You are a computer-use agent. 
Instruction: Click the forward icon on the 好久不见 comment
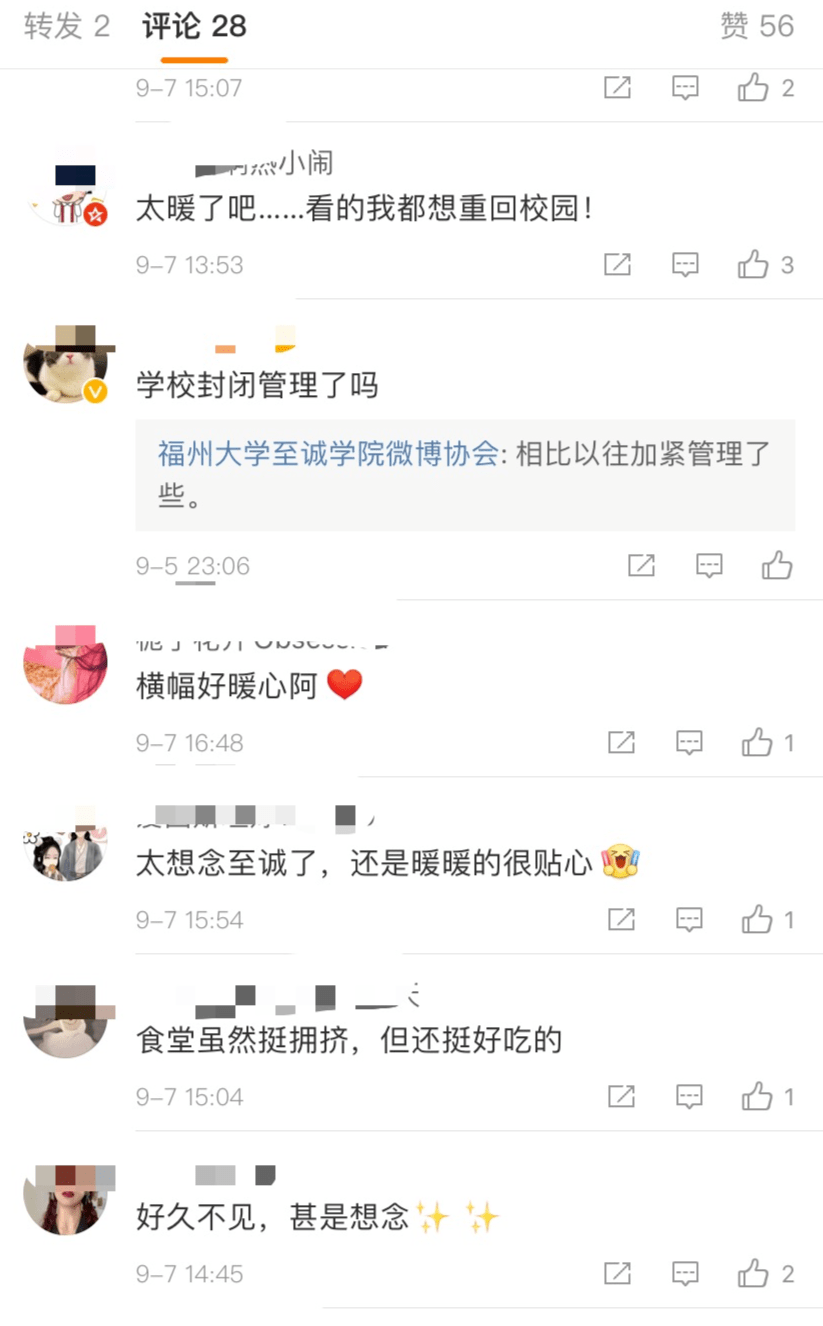click(619, 1273)
